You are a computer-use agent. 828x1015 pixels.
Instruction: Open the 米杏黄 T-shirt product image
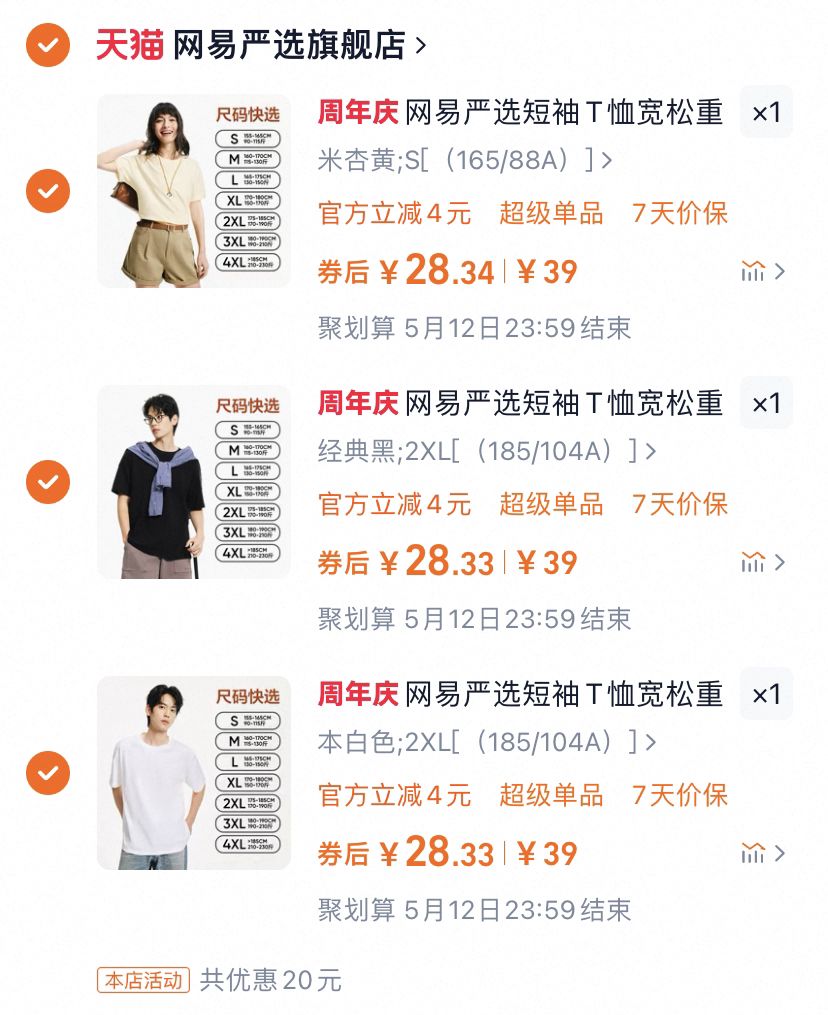pos(194,191)
